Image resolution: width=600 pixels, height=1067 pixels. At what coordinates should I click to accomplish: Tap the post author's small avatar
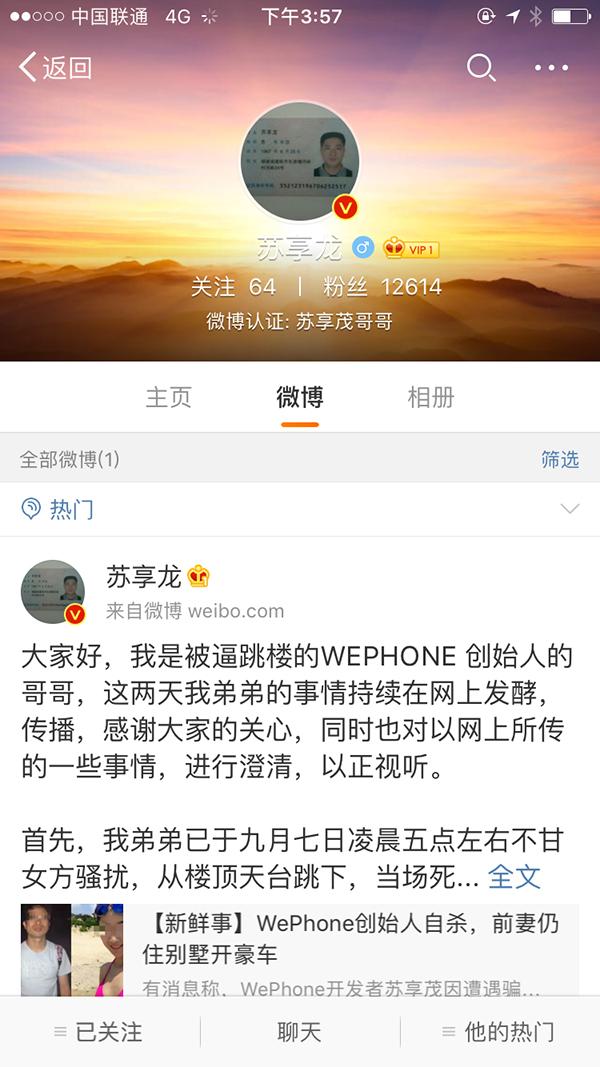pos(53,592)
